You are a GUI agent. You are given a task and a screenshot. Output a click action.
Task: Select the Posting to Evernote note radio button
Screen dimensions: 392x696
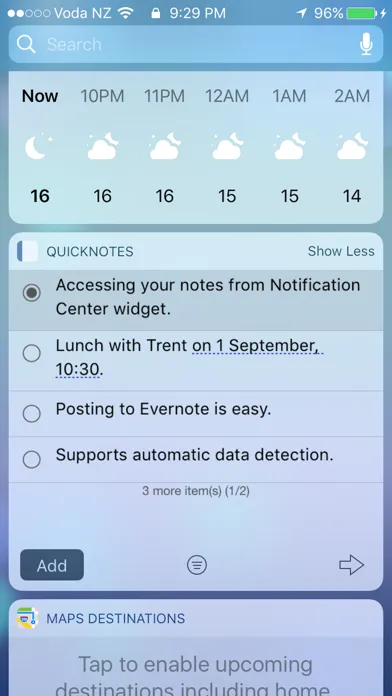32,413
